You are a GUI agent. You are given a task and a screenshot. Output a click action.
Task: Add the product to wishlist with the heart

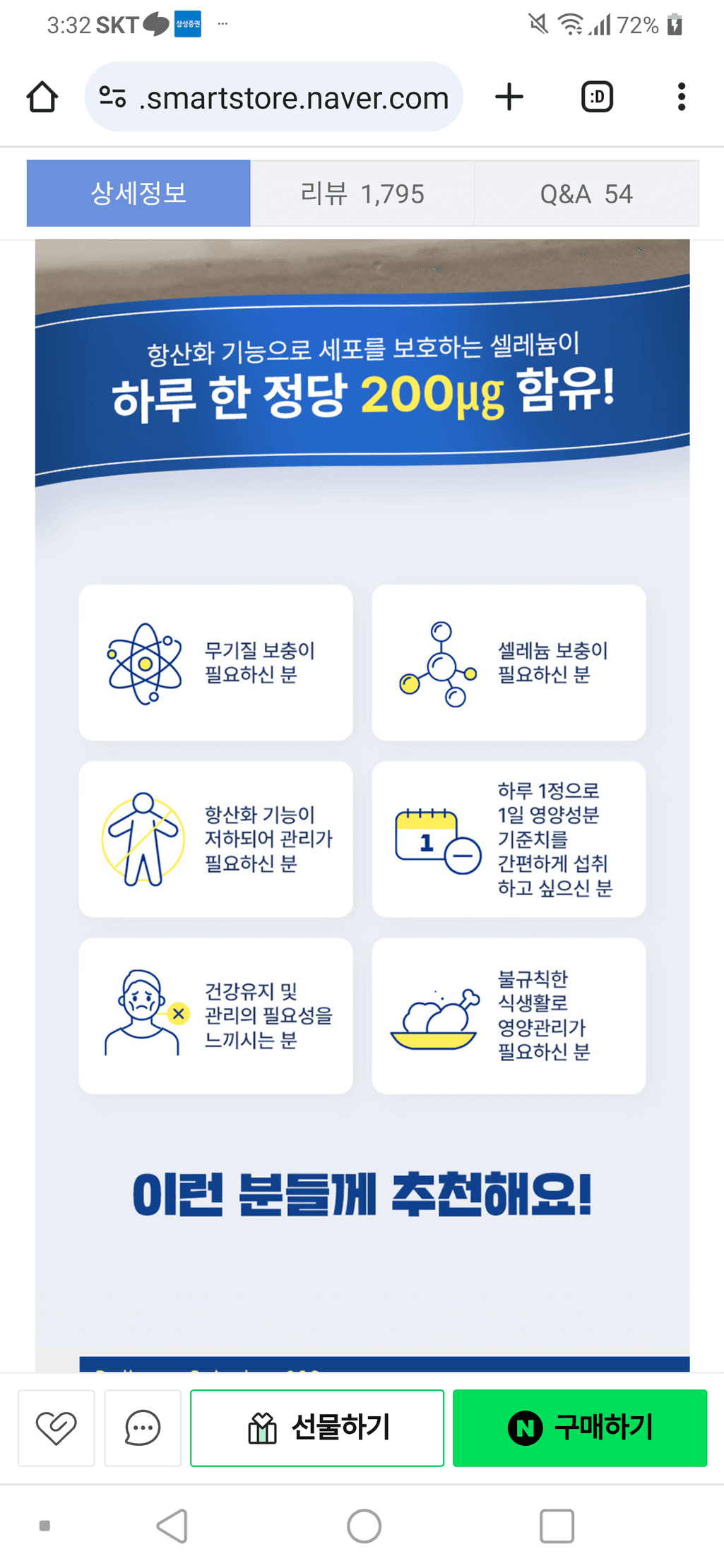pyautogui.click(x=57, y=1428)
